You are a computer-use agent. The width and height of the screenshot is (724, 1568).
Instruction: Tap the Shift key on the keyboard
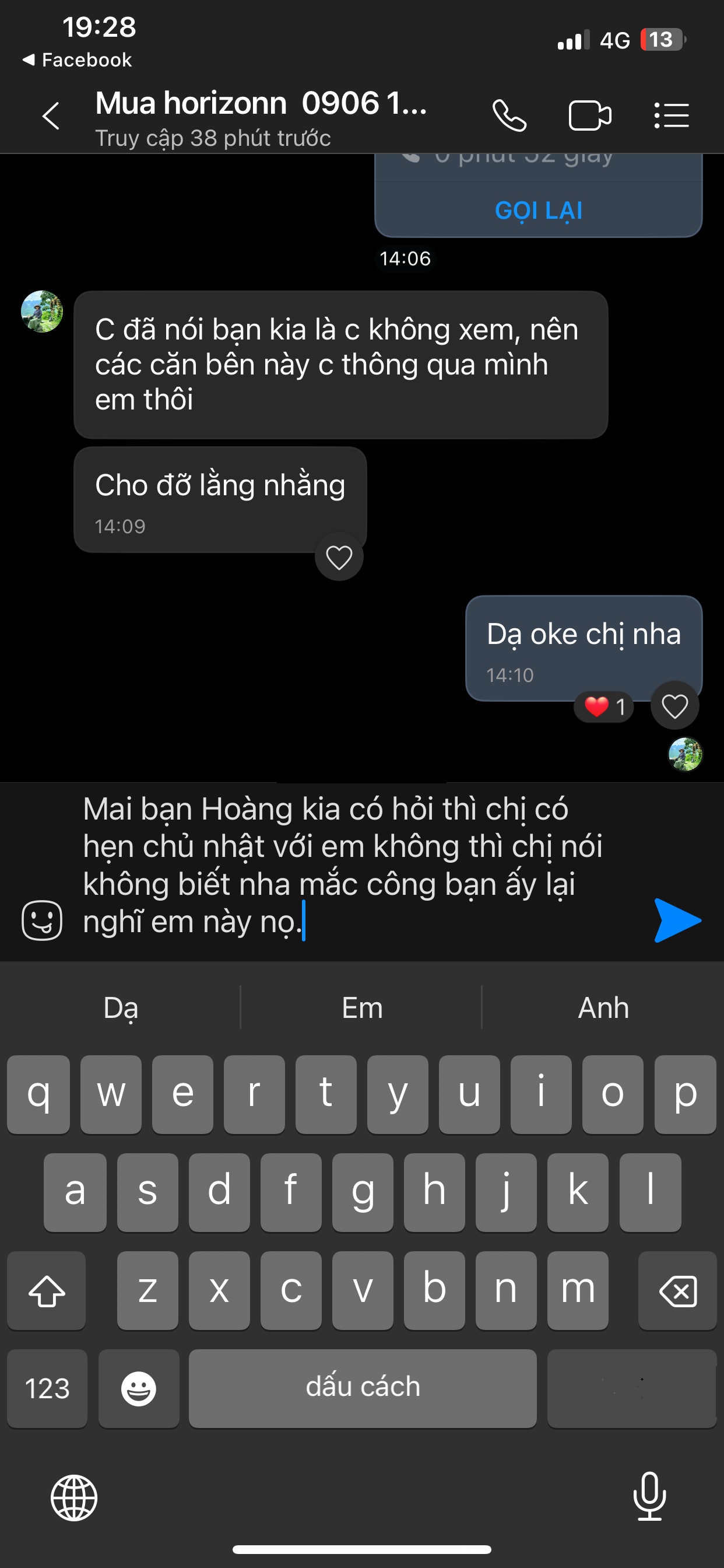pyautogui.click(x=46, y=1290)
